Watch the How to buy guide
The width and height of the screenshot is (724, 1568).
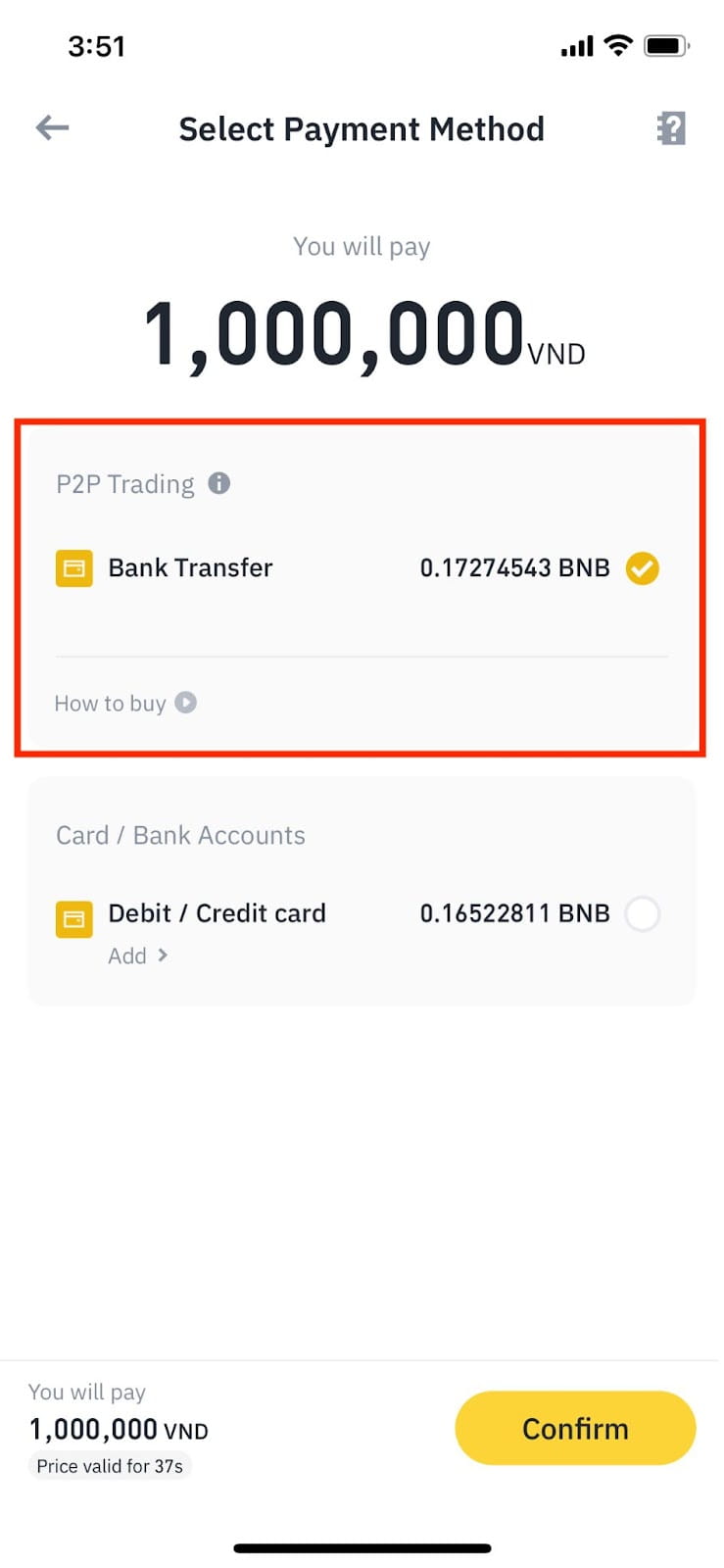point(125,703)
